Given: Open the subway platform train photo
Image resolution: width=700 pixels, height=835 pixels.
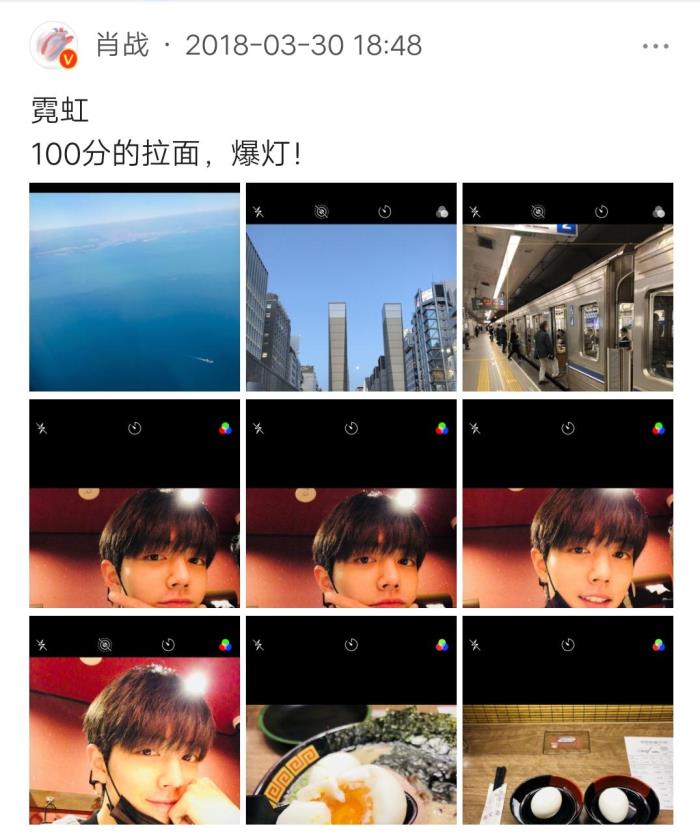Looking at the screenshot, I should pyautogui.click(x=567, y=287).
